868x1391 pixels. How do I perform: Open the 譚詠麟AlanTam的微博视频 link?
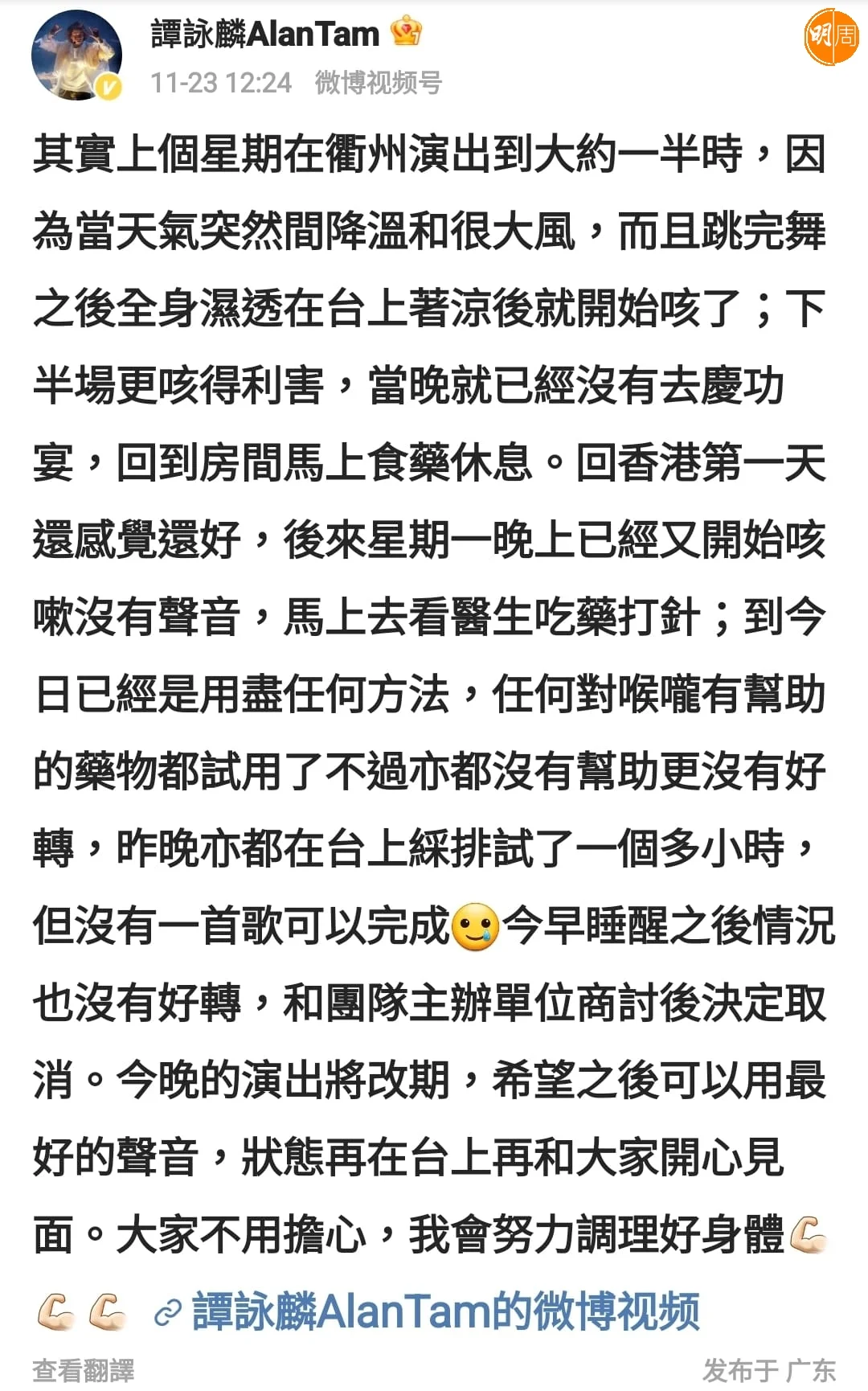(444, 1311)
